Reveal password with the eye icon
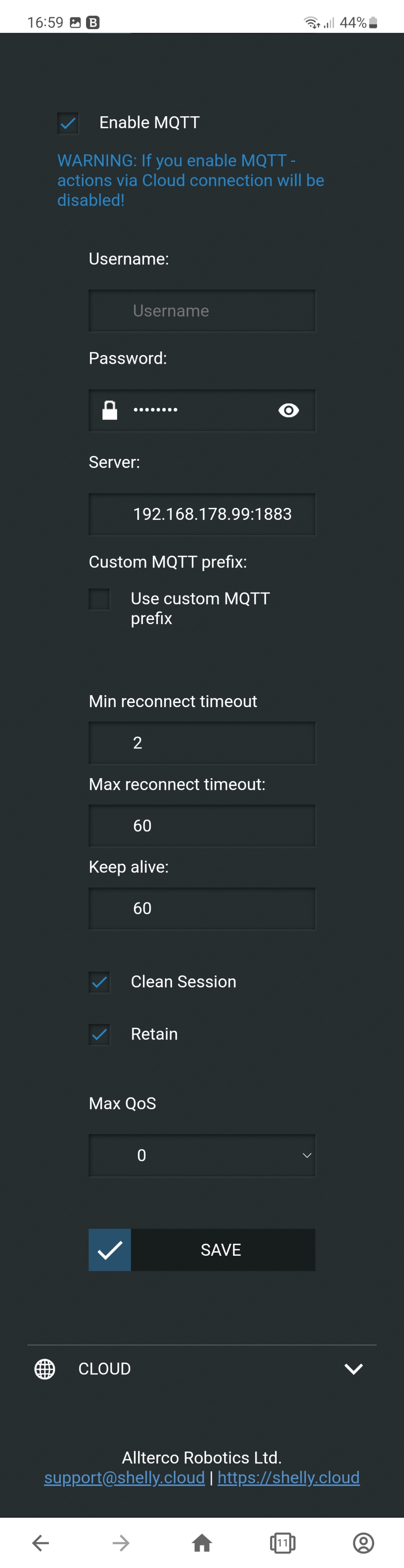The image size is (404, 1568). 288,411
